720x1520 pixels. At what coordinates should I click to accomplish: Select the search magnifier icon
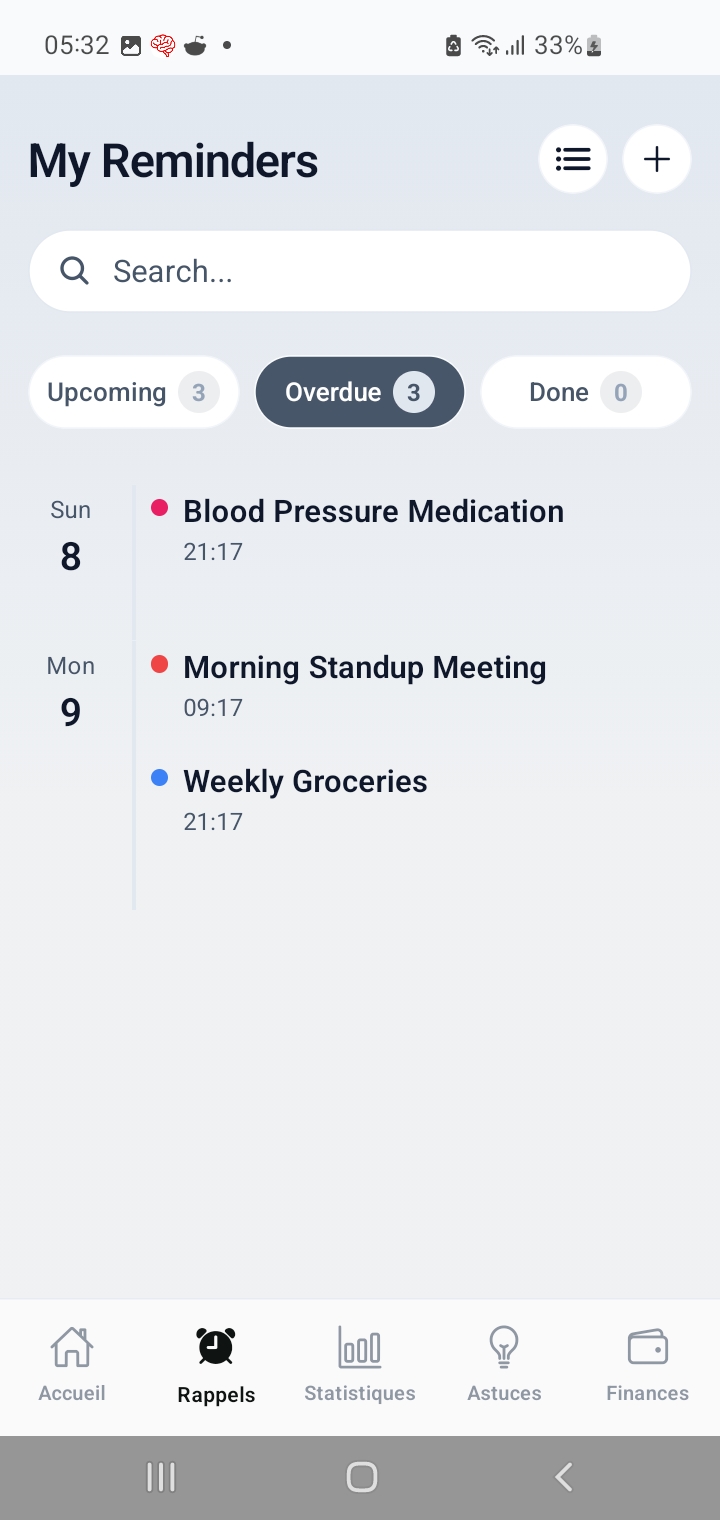[73, 270]
